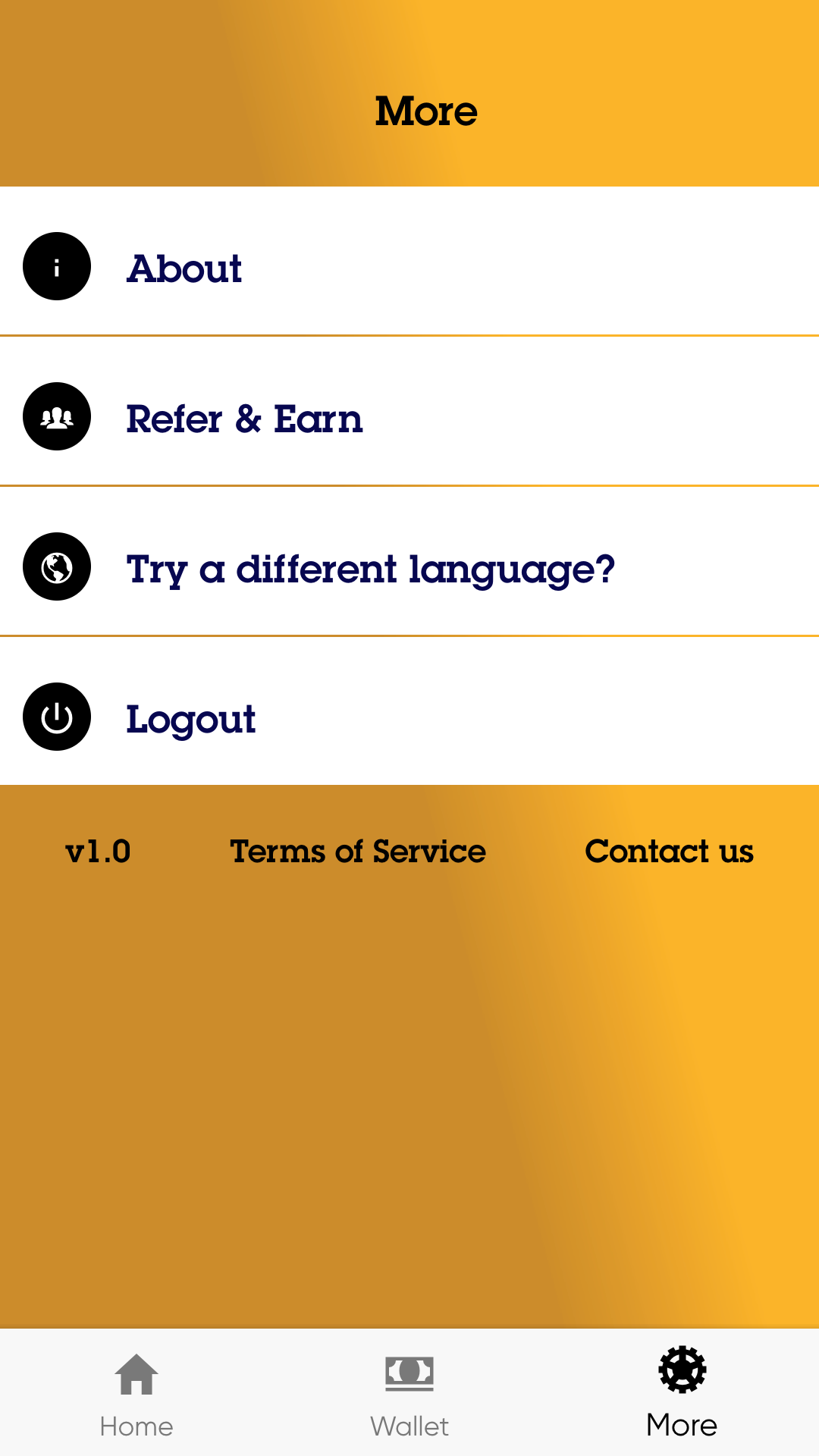This screenshot has width=819, height=1456.
Task: Switch to the Wallet tab
Action: pos(409,1394)
